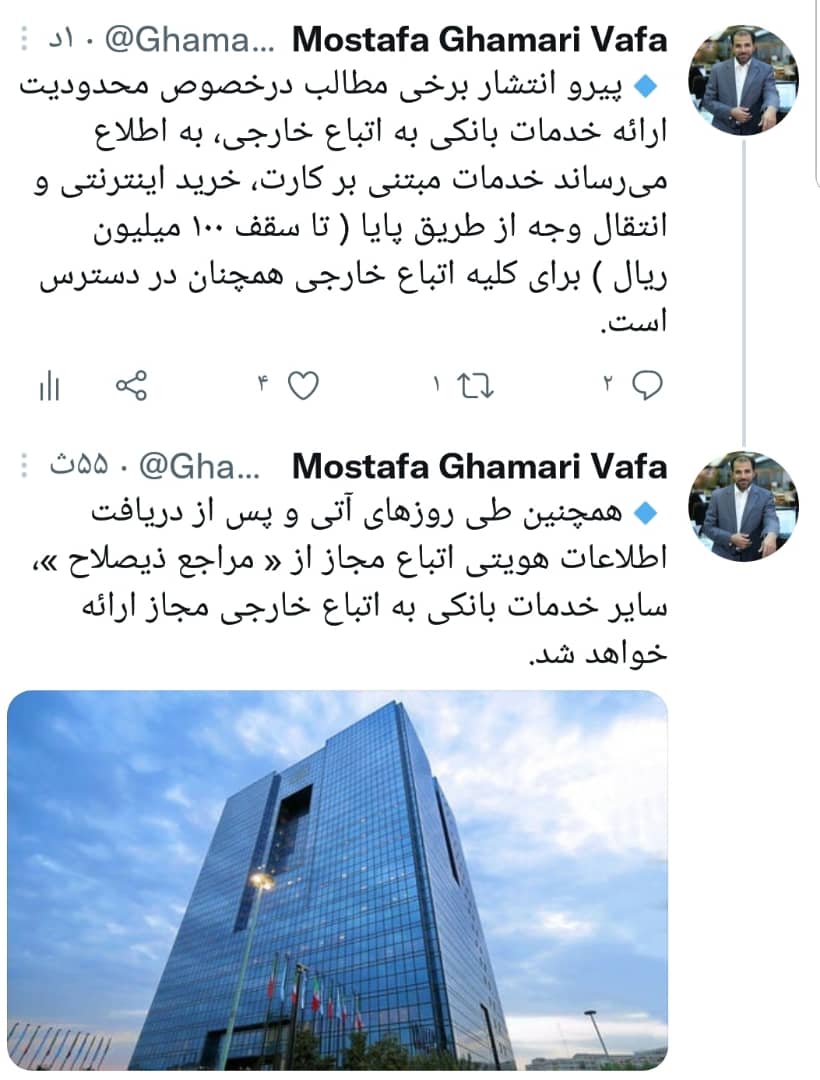Open the glass building photo in the tweet

pos(337,880)
